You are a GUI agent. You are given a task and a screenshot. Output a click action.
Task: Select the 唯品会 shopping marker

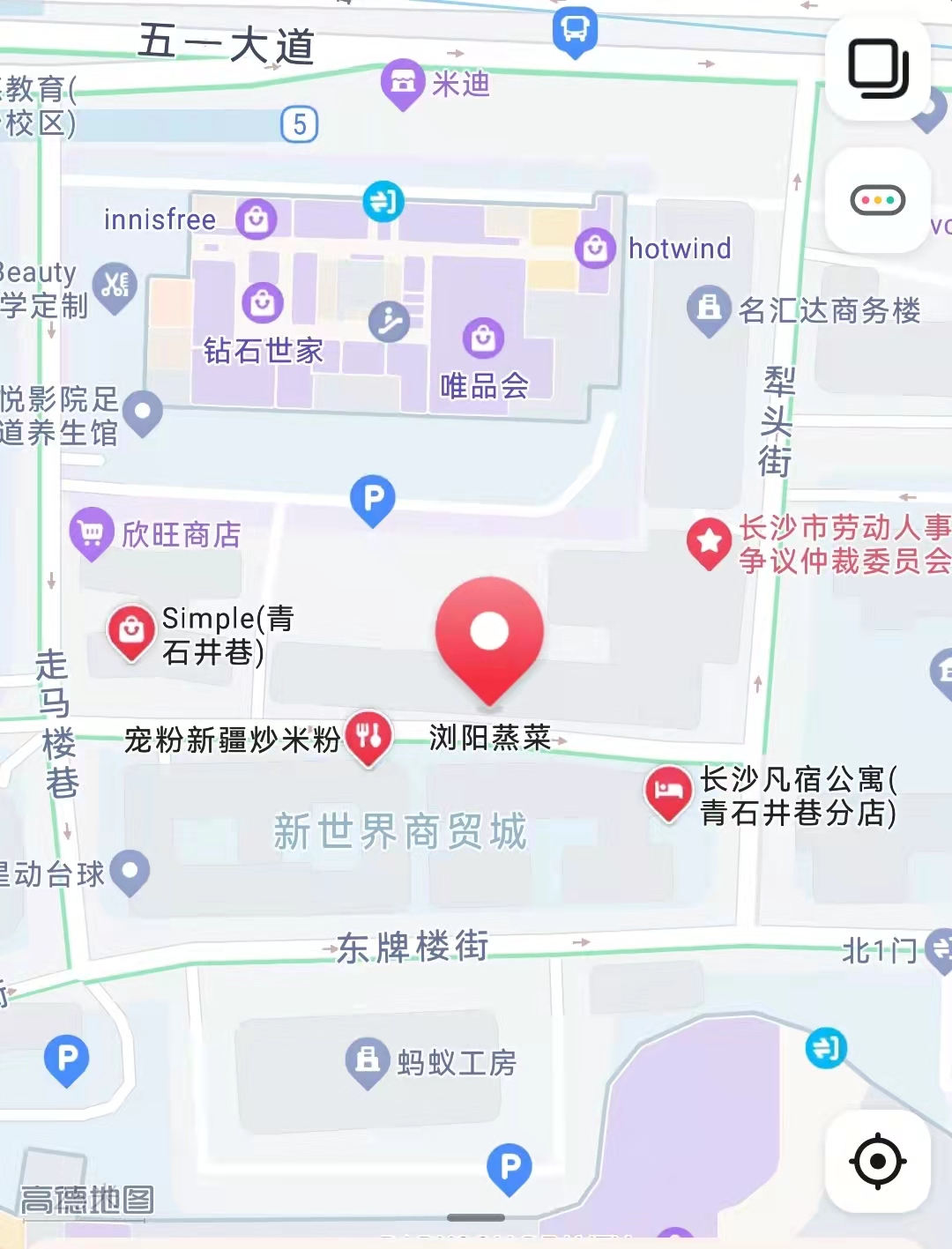click(483, 338)
